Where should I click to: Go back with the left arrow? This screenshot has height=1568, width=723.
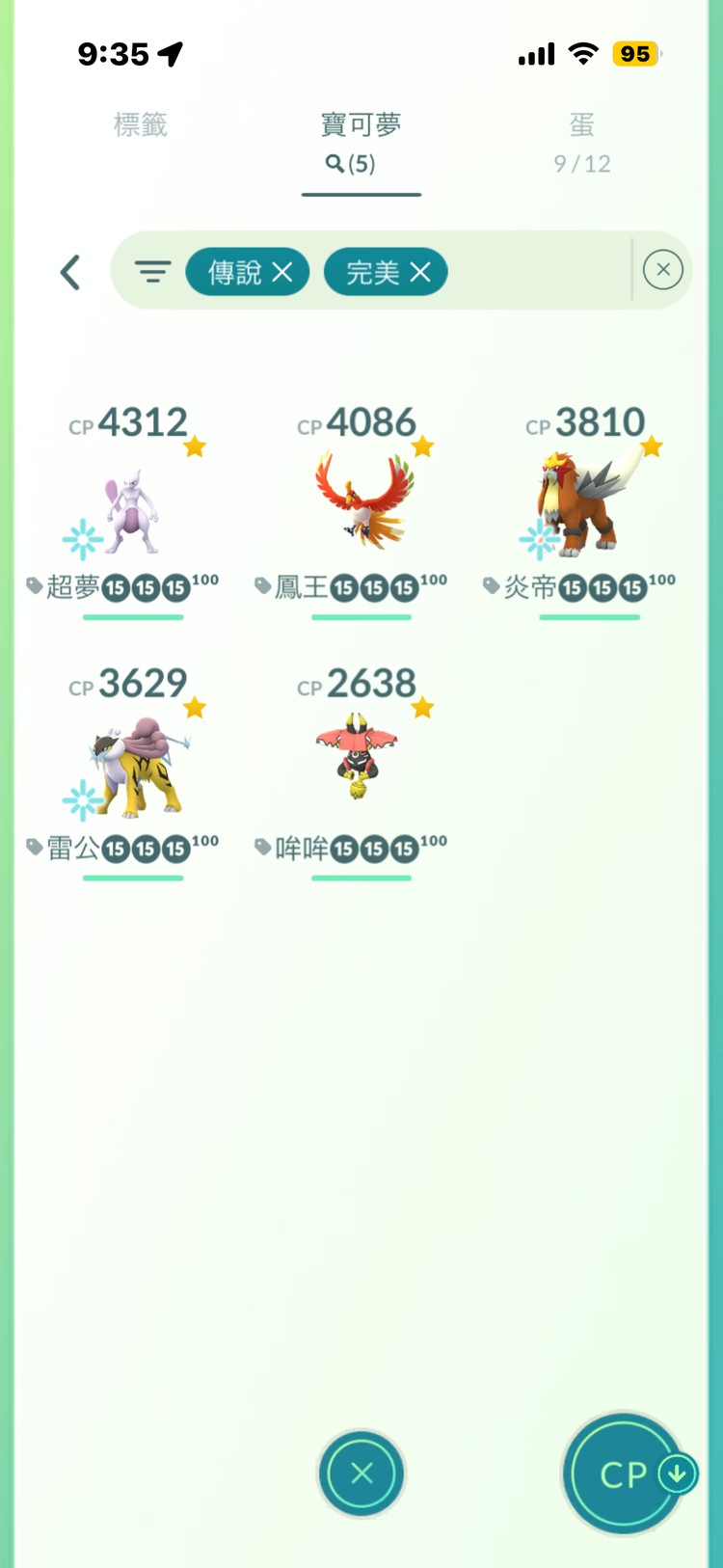pyautogui.click(x=70, y=272)
